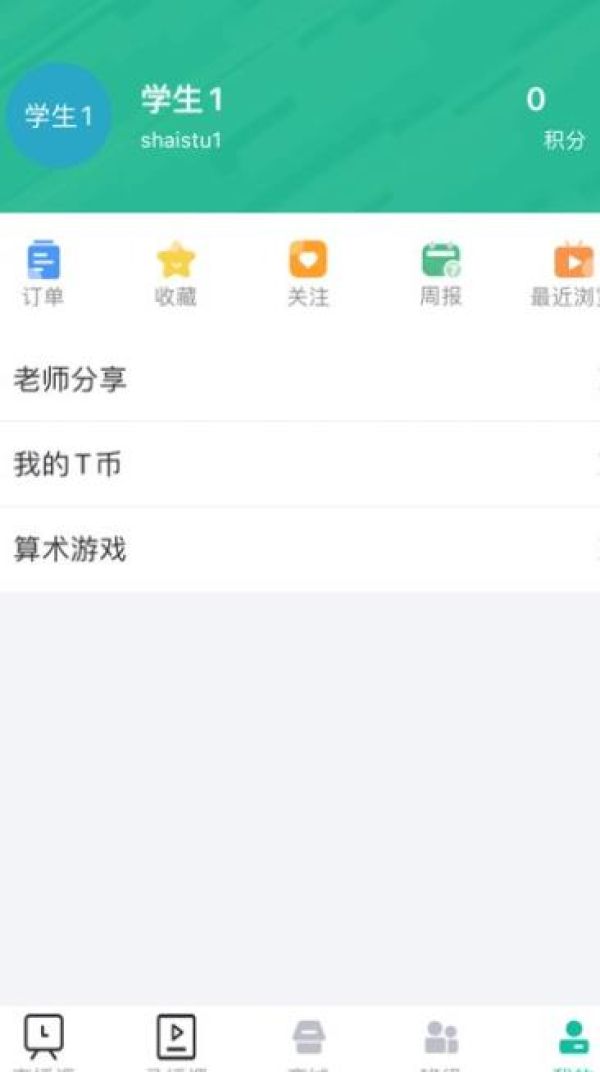
Task: Switch to the group tab with people icon
Action: 440,1040
